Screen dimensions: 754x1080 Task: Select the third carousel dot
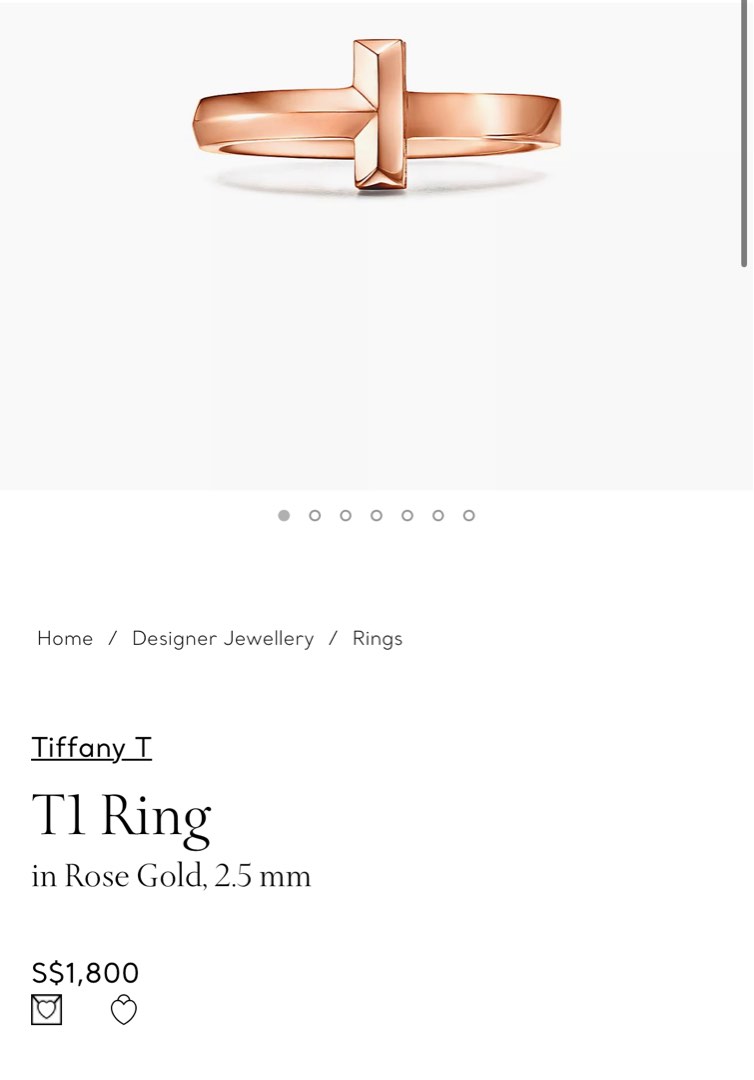pyautogui.click(x=346, y=515)
